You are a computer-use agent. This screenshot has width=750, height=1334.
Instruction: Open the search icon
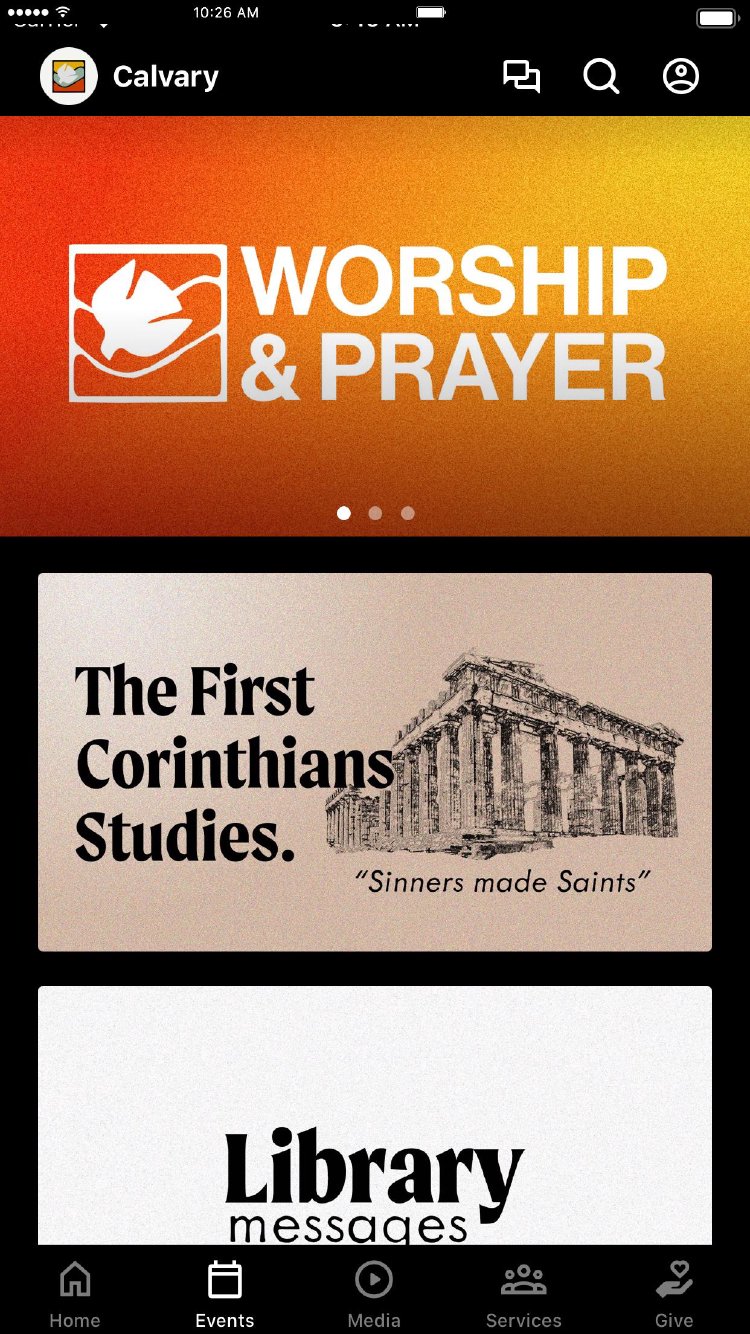coord(601,77)
